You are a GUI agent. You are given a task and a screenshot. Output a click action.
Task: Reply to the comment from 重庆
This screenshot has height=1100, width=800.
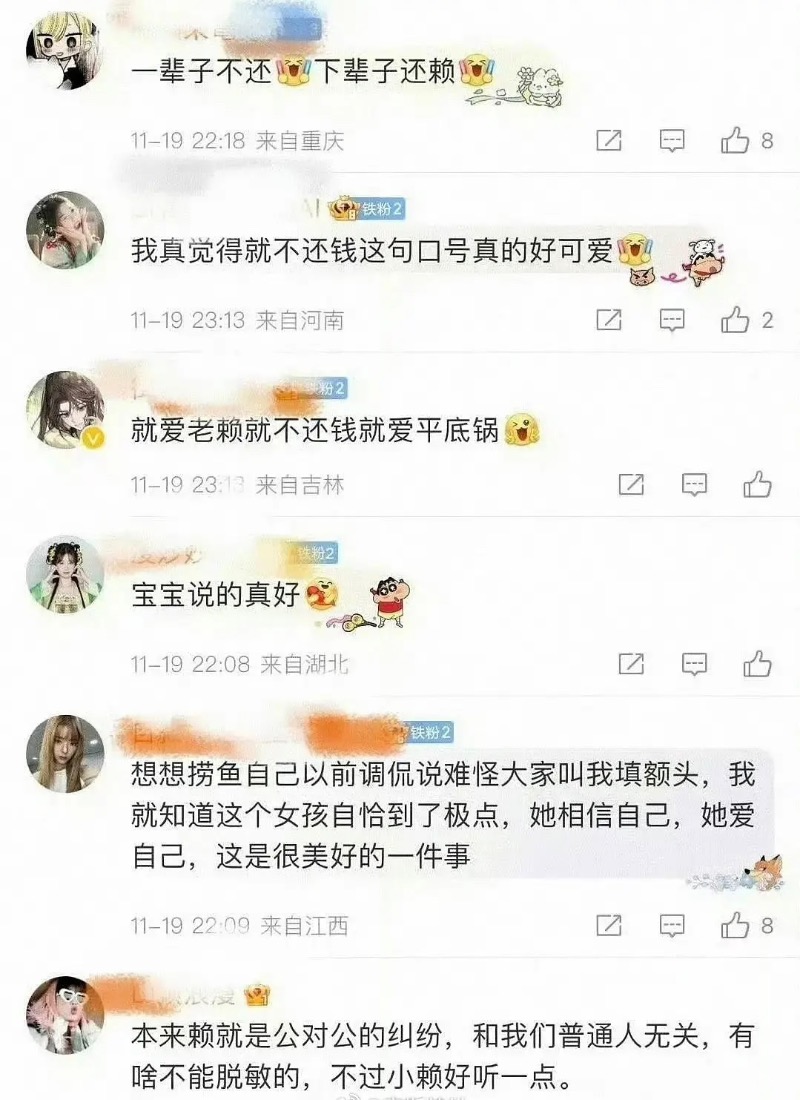coord(672,141)
